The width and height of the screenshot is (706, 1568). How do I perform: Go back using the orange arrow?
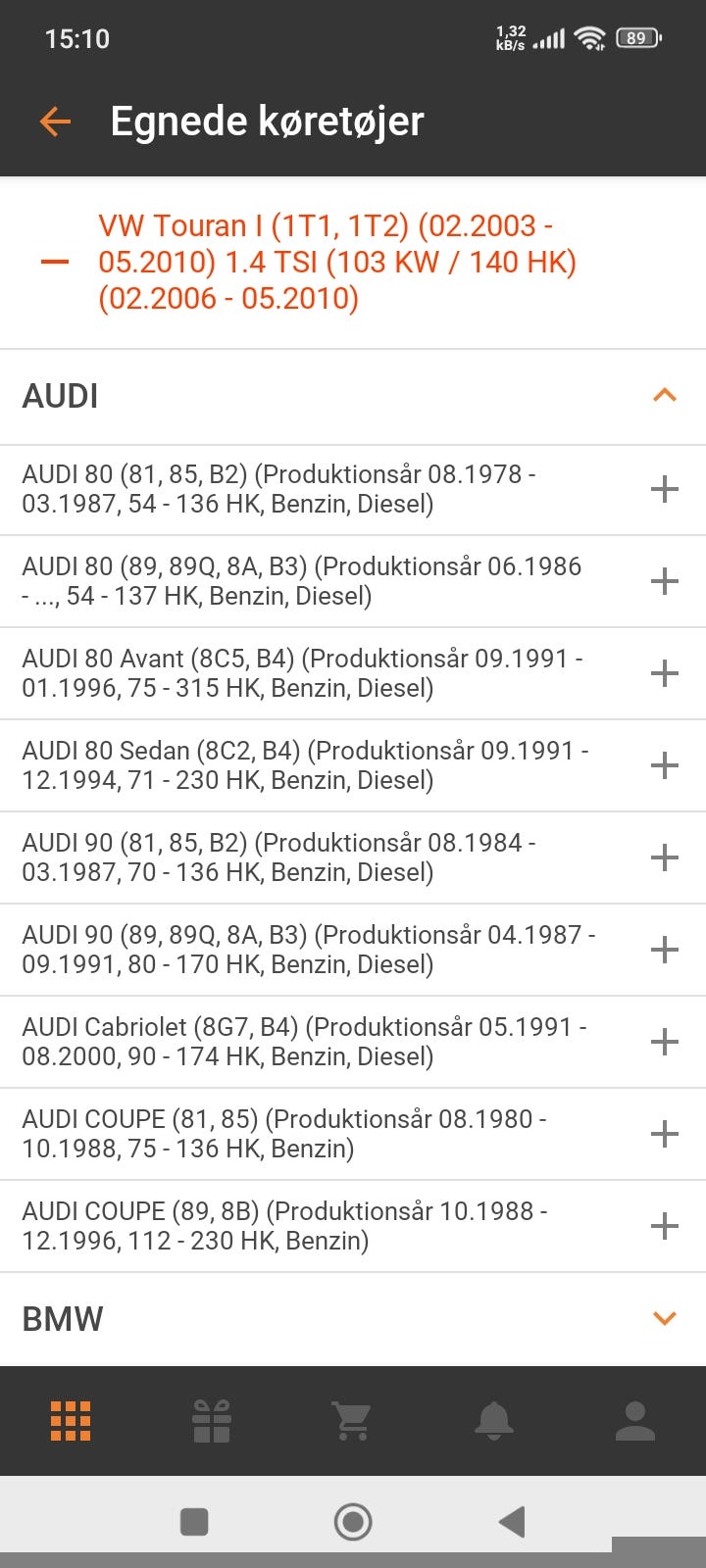tap(56, 122)
